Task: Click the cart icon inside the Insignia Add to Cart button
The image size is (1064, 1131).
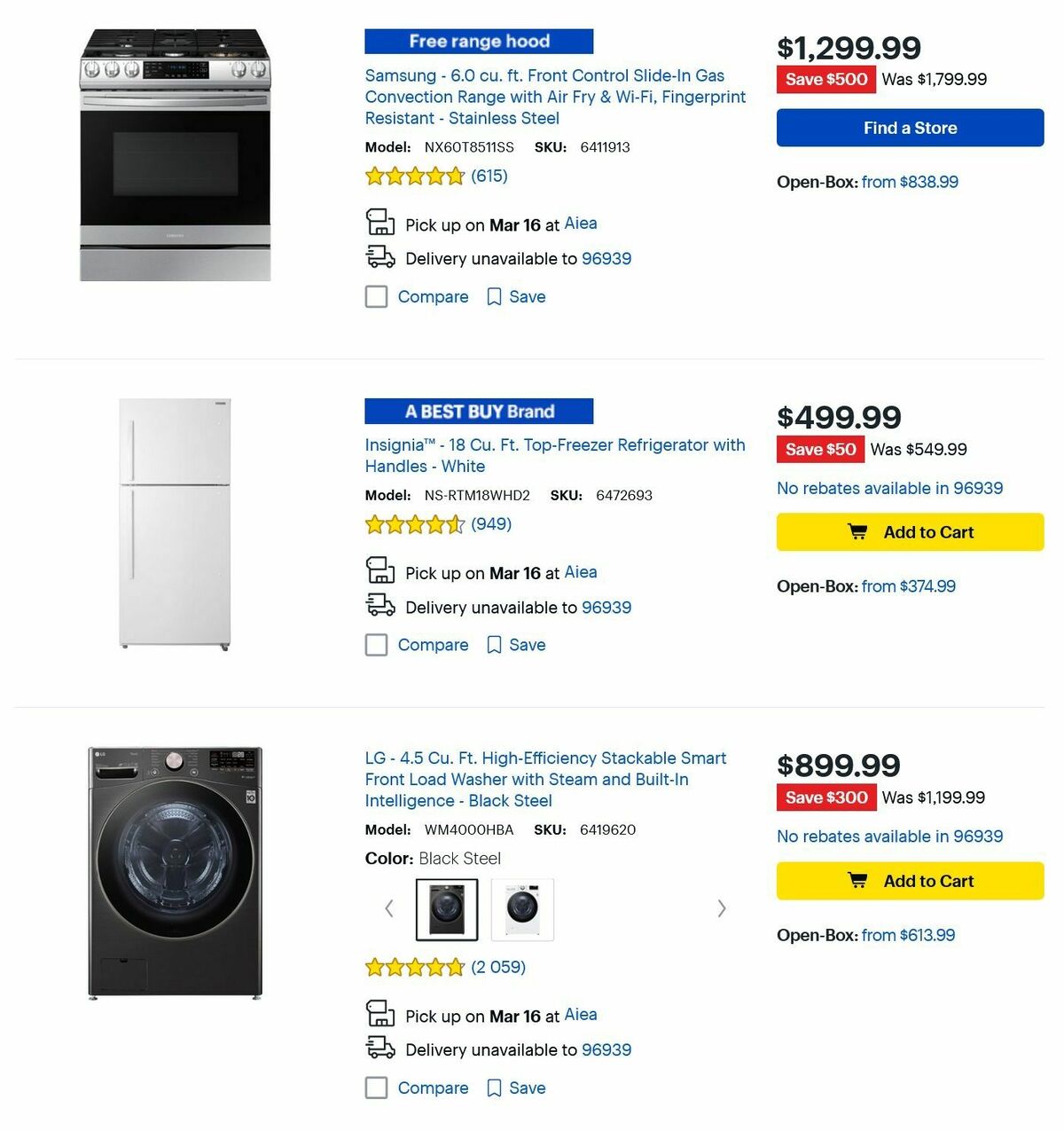Action: point(857,531)
